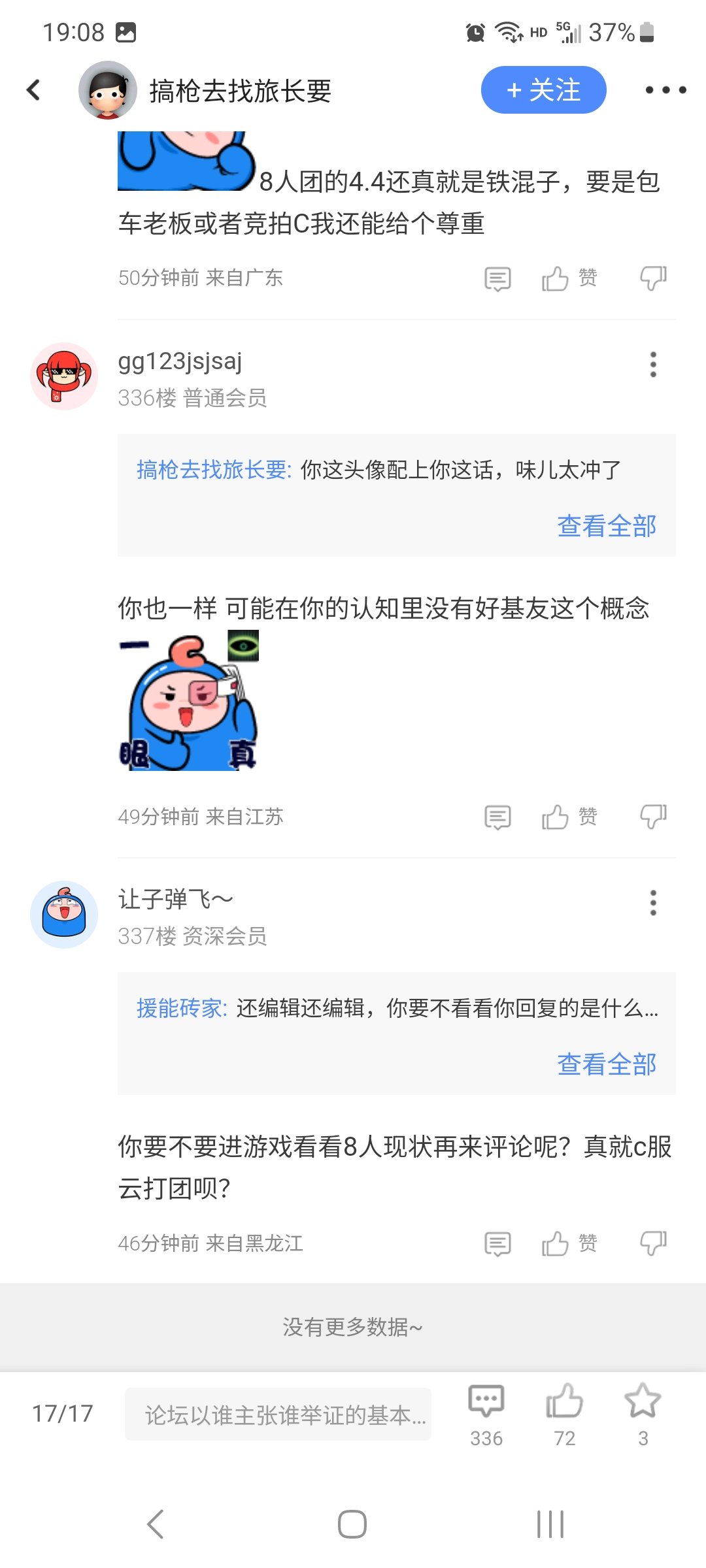The height and width of the screenshot is (1568, 706).
Task: Open options for gg123jsjsaj's comment
Action: click(x=653, y=365)
